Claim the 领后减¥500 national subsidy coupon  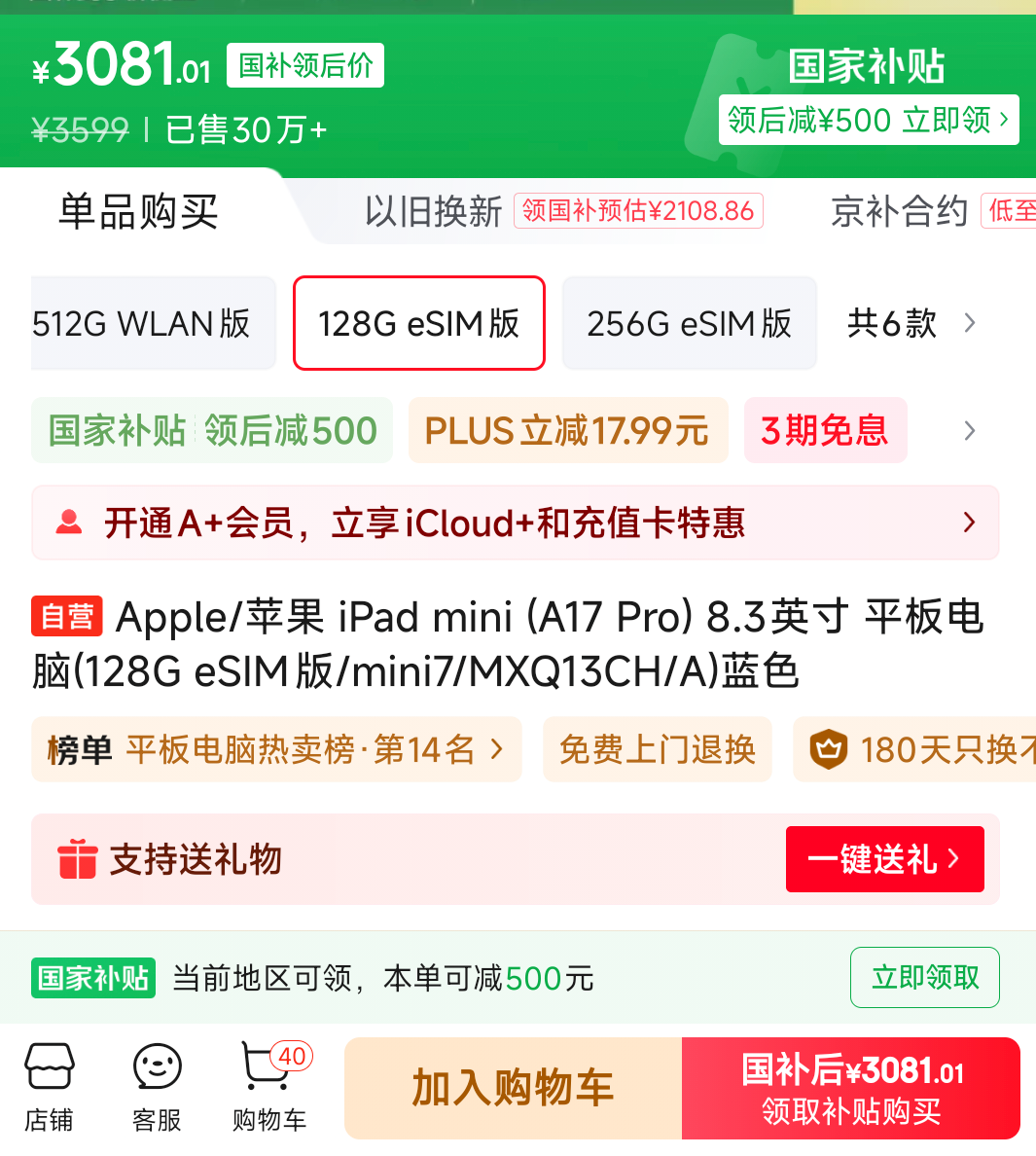[x=868, y=120]
